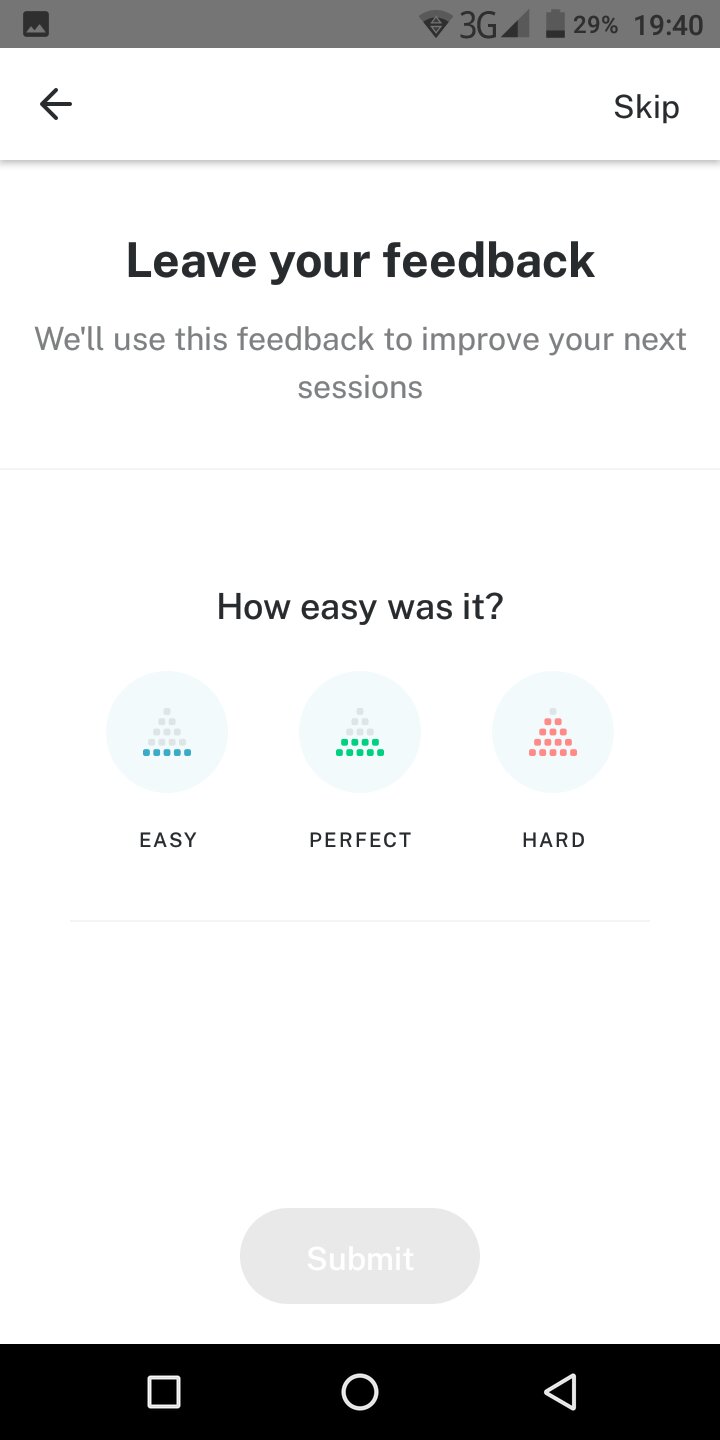Choose the Hard rating option
720x1440 pixels.
click(553, 732)
